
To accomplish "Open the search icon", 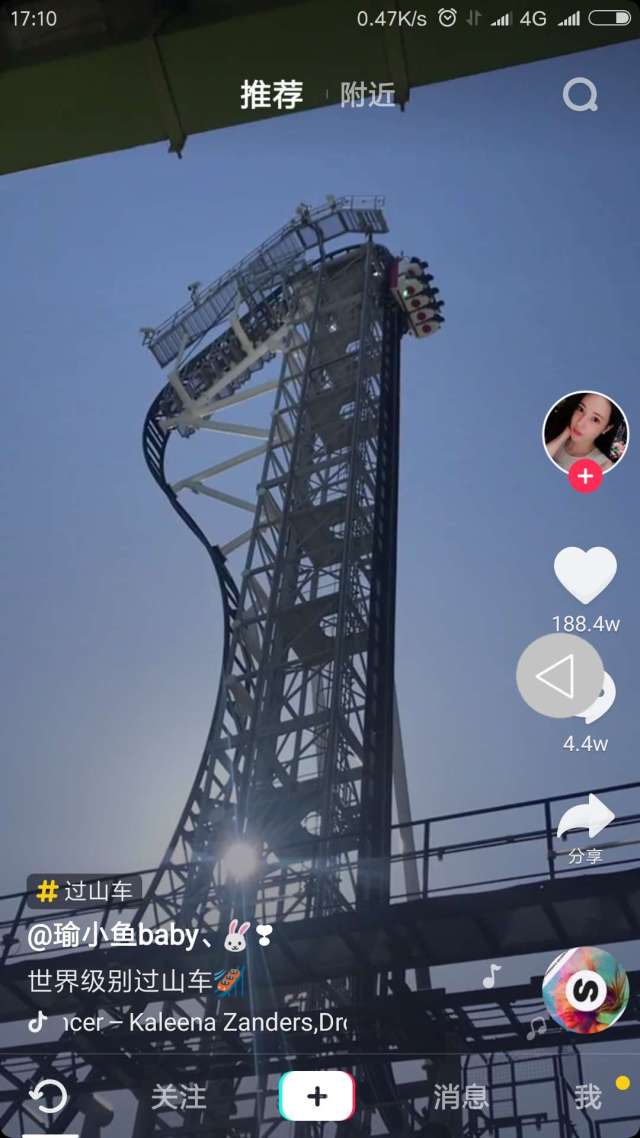I will [x=580, y=95].
